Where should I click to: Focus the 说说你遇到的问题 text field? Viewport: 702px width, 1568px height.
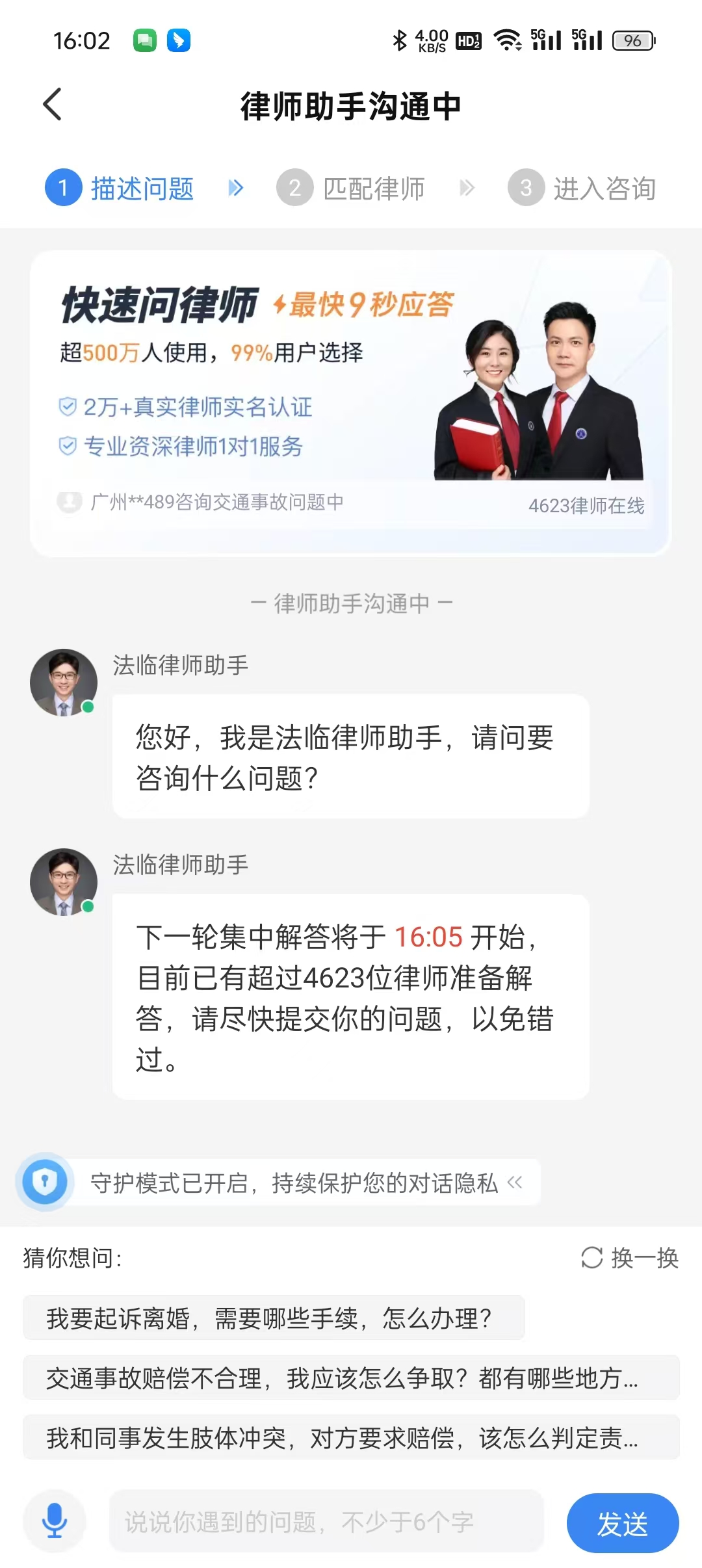[325, 1521]
